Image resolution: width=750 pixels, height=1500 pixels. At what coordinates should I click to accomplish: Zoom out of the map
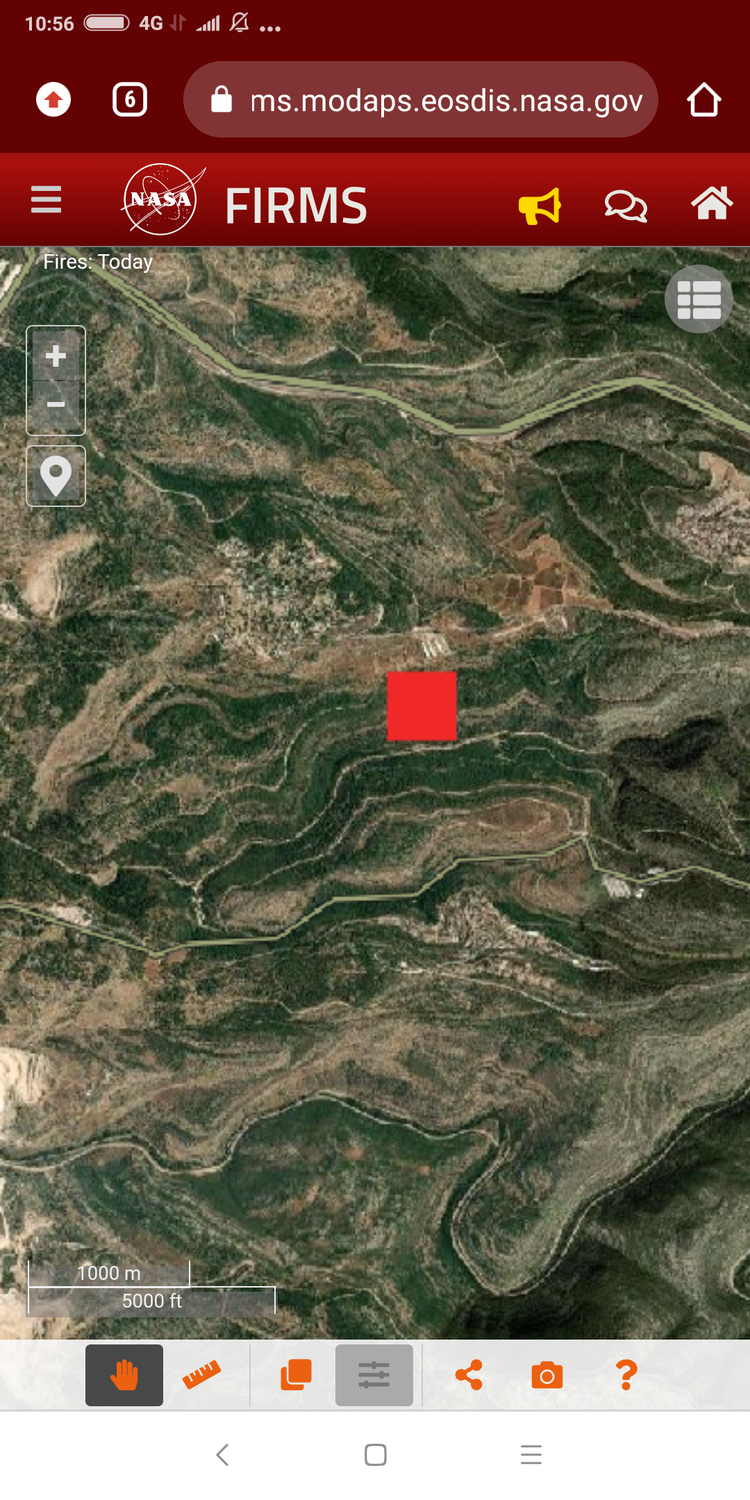pos(56,405)
